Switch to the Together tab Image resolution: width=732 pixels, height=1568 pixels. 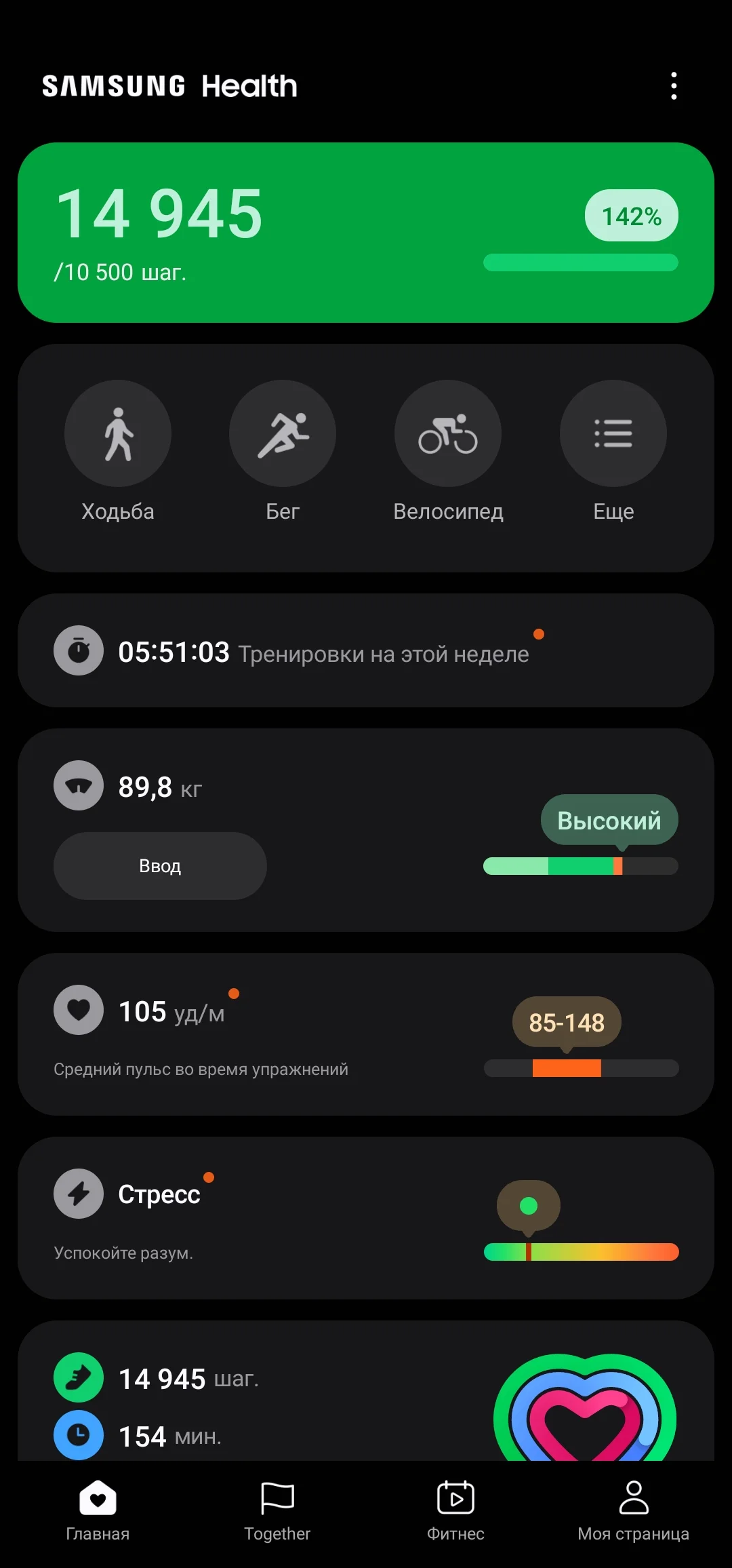277,1509
